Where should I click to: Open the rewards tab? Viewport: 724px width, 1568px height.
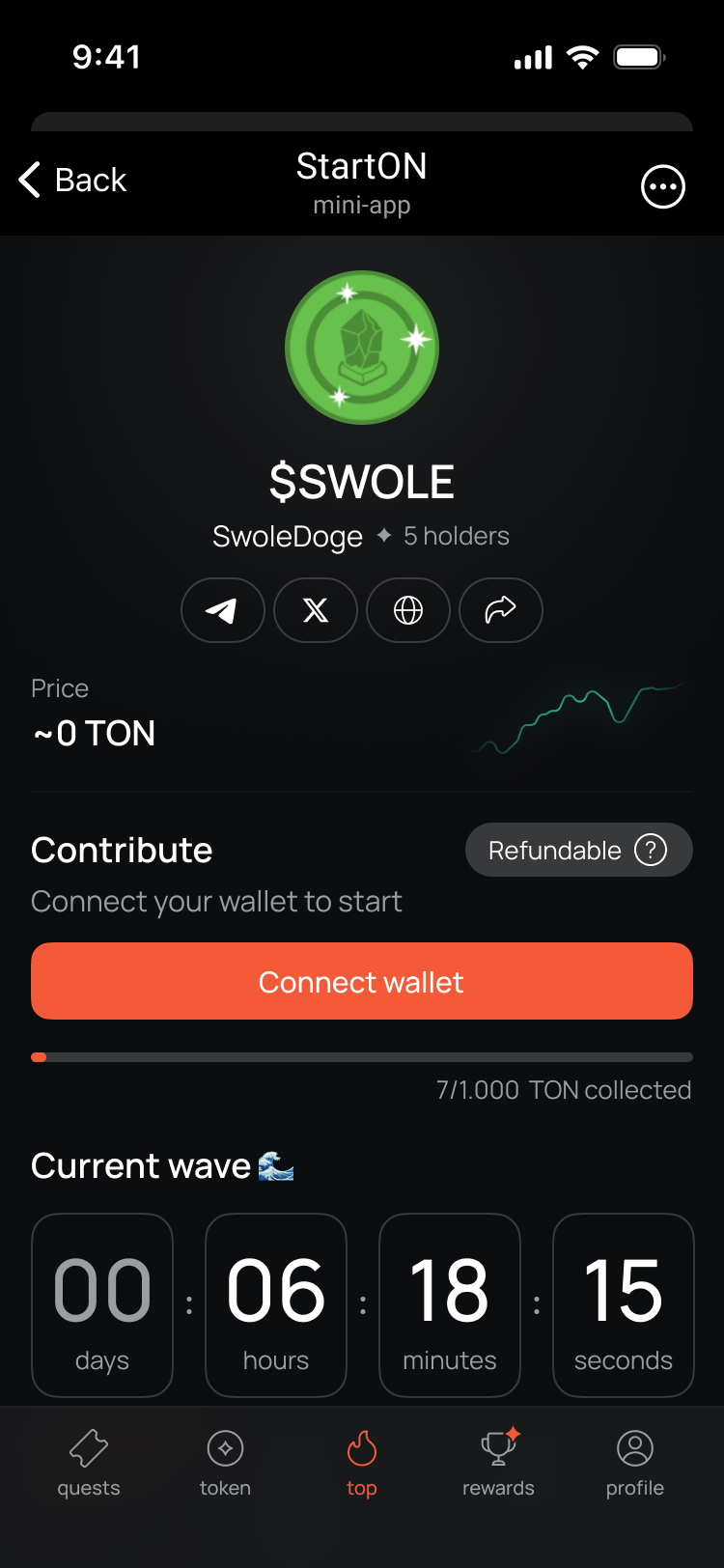coord(498,1462)
